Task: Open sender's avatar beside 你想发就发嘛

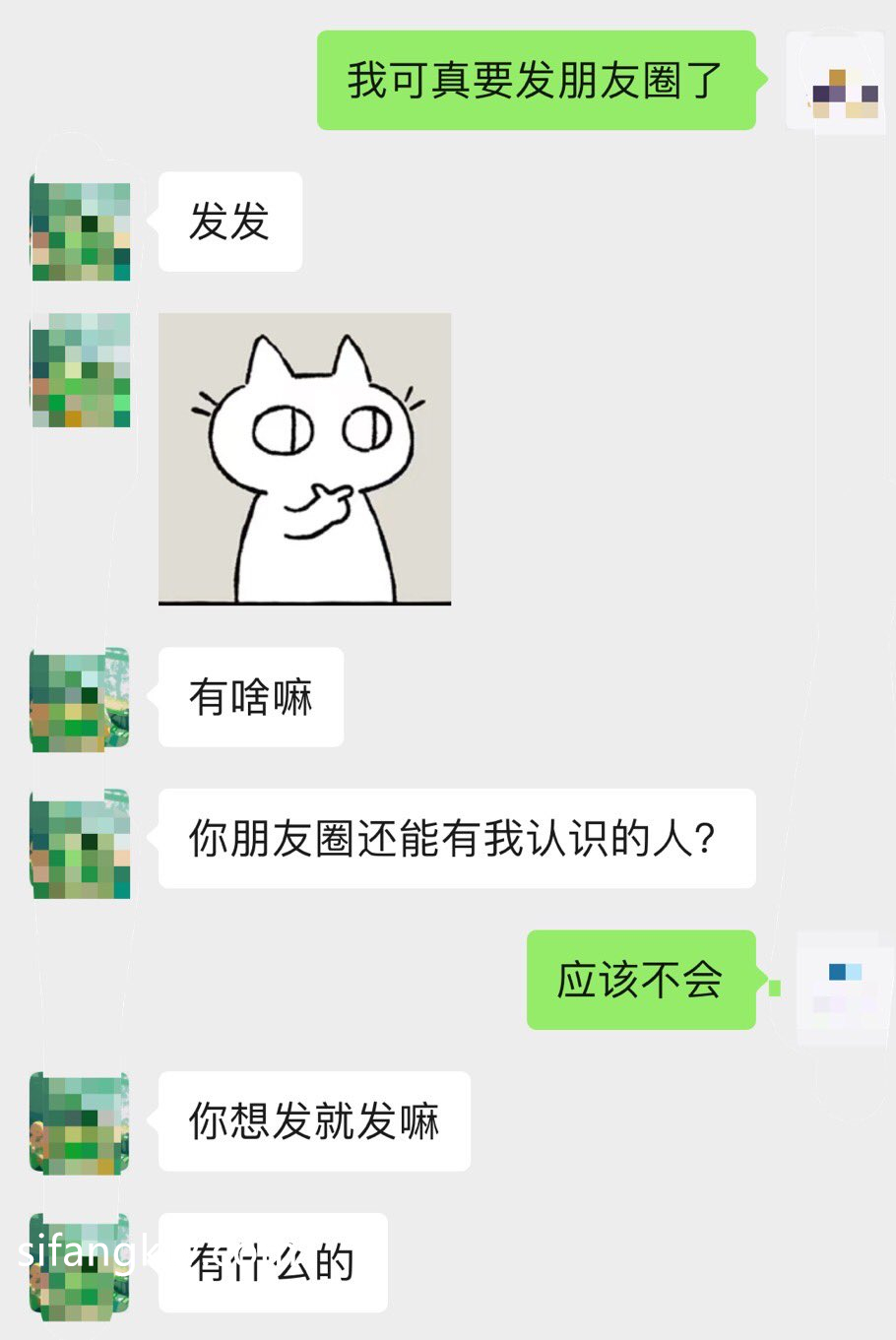Action: tap(81, 1122)
